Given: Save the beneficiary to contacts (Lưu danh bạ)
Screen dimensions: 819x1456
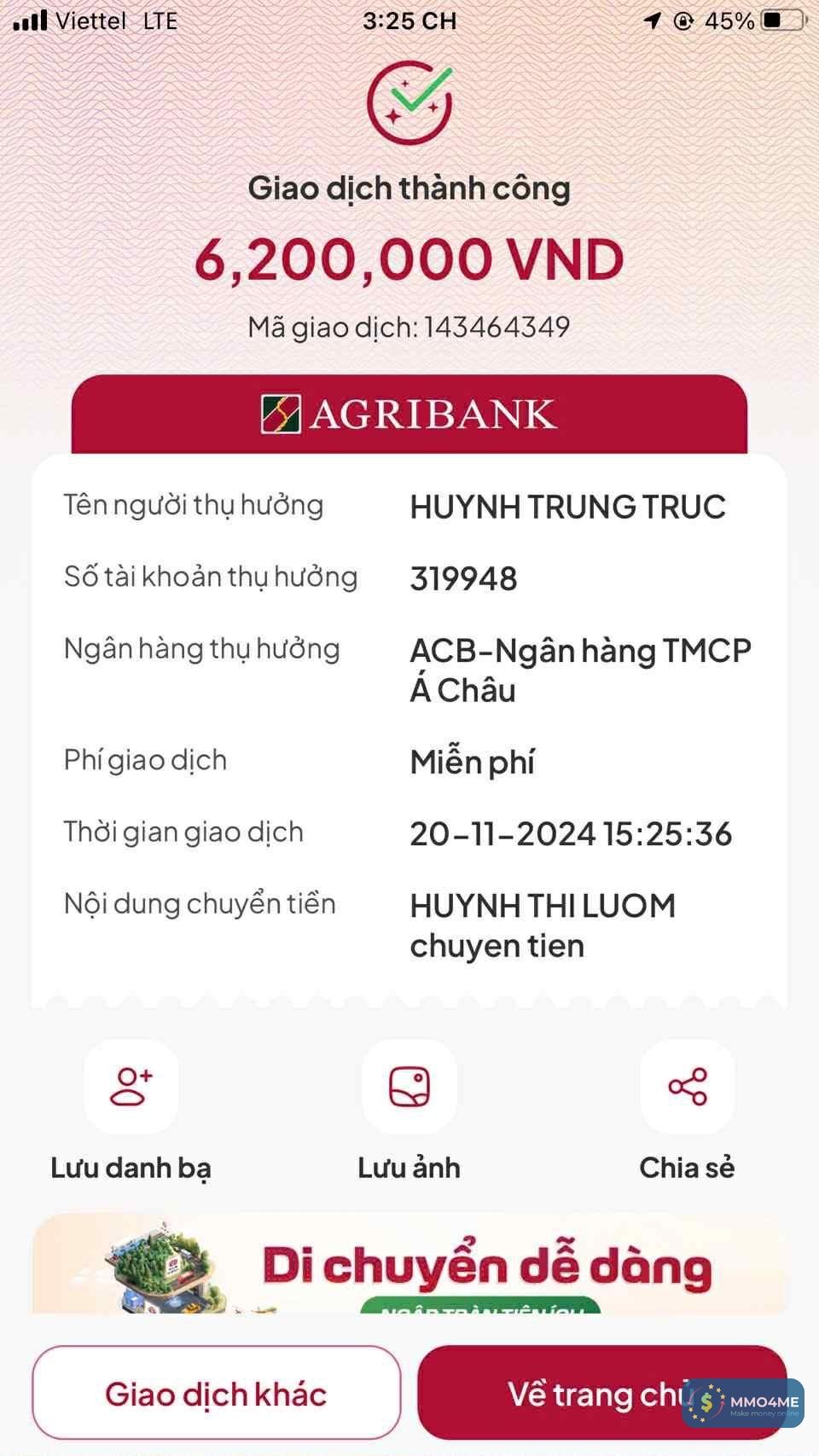Looking at the screenshot, I should click(131, 1088).
